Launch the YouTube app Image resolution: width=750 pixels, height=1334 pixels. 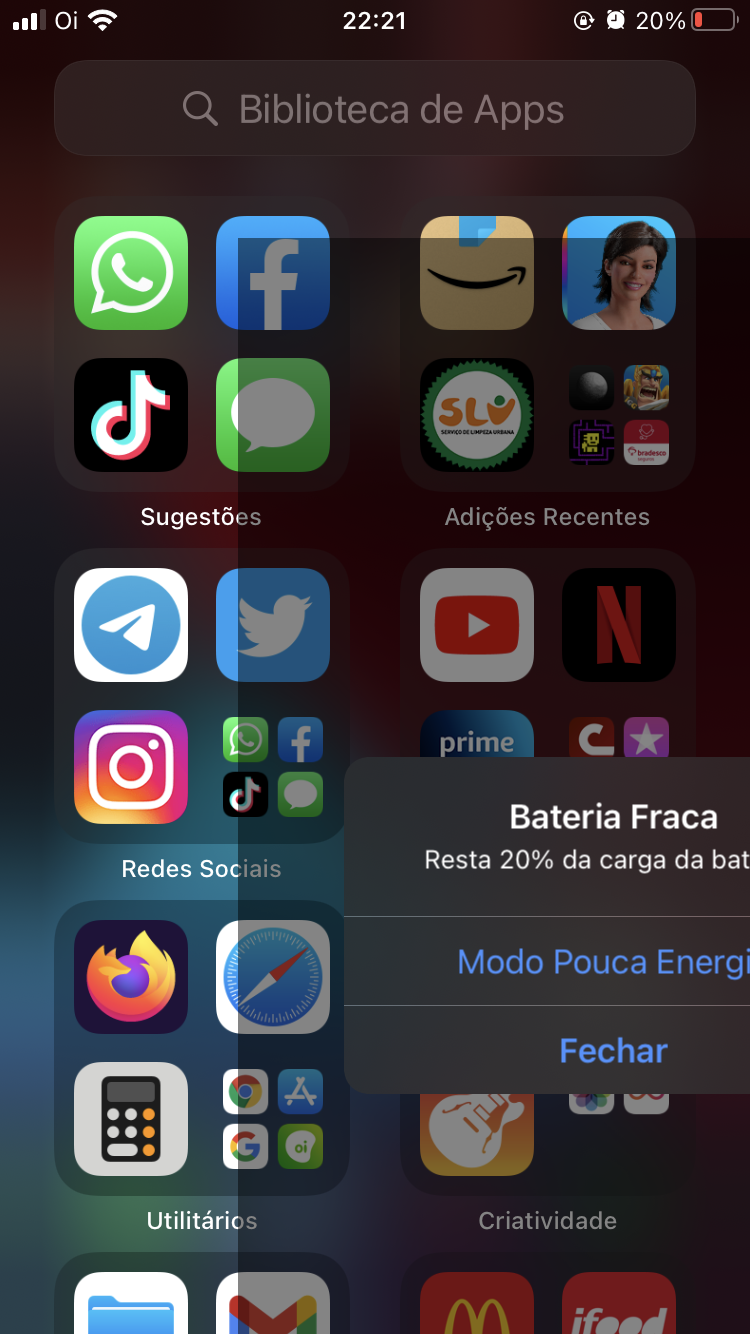[477, 625]
